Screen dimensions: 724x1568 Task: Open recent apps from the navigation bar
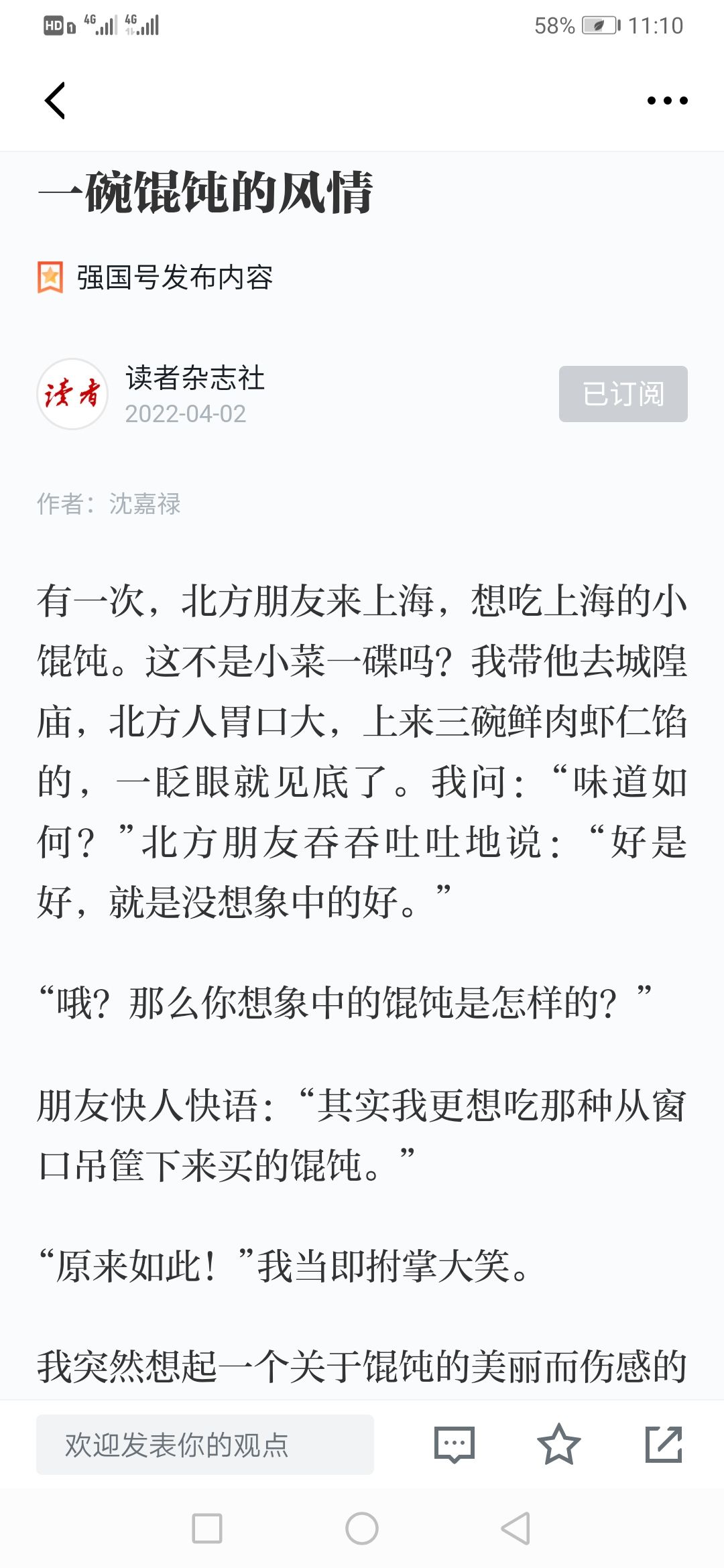207,1528
